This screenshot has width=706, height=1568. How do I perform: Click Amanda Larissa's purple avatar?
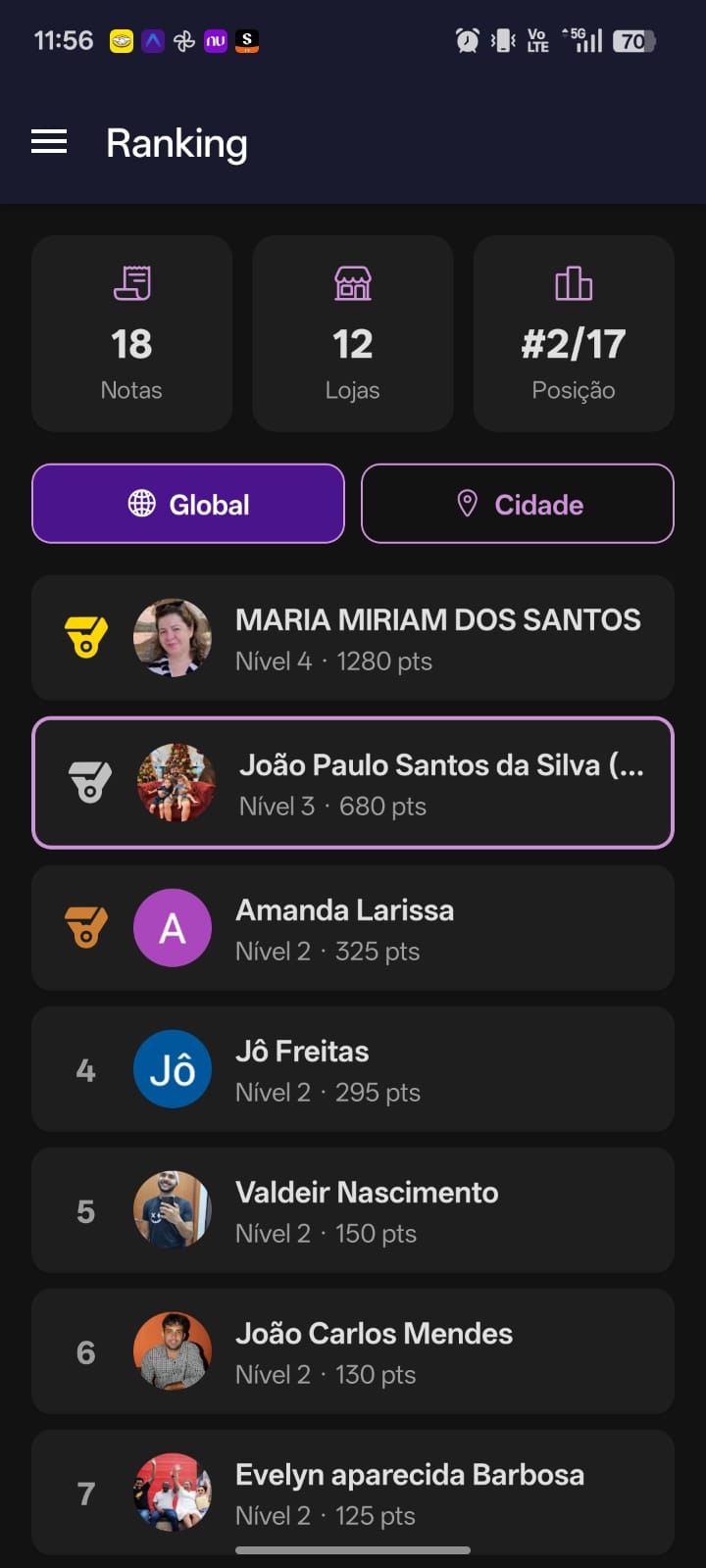pos(173,927)
